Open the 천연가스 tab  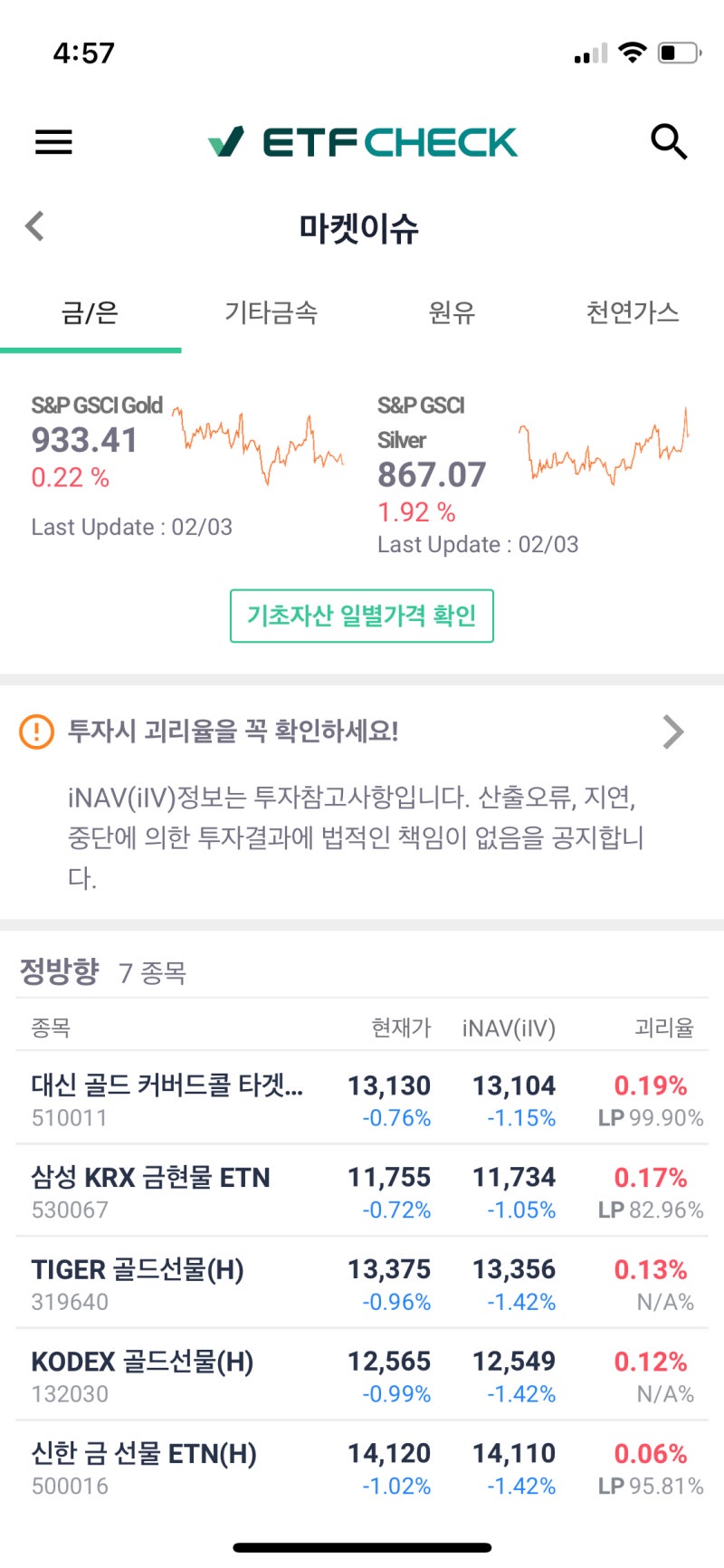tap(633, 312)
